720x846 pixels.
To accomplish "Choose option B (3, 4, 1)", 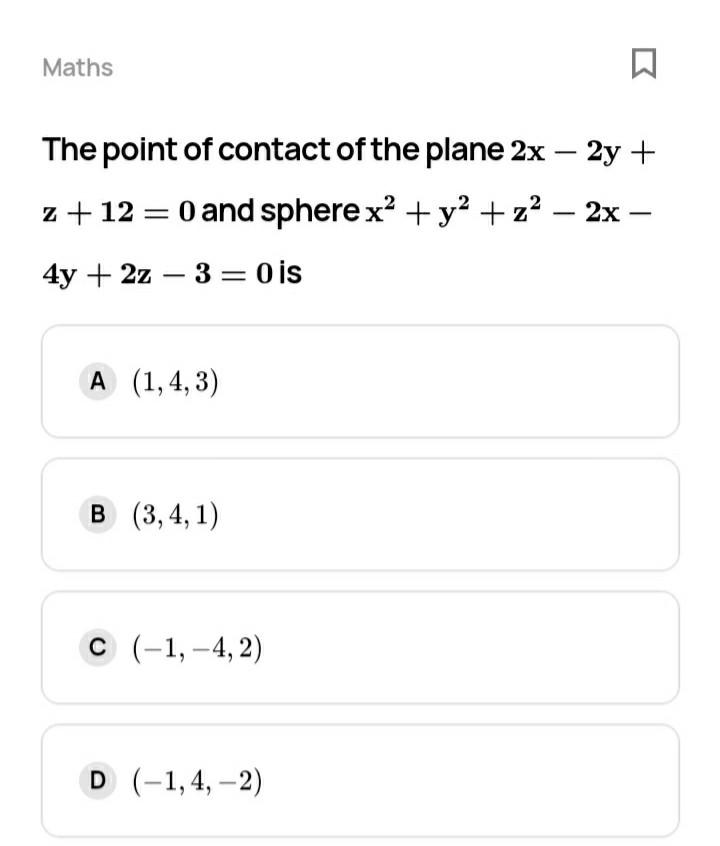I will coord(360,515).
